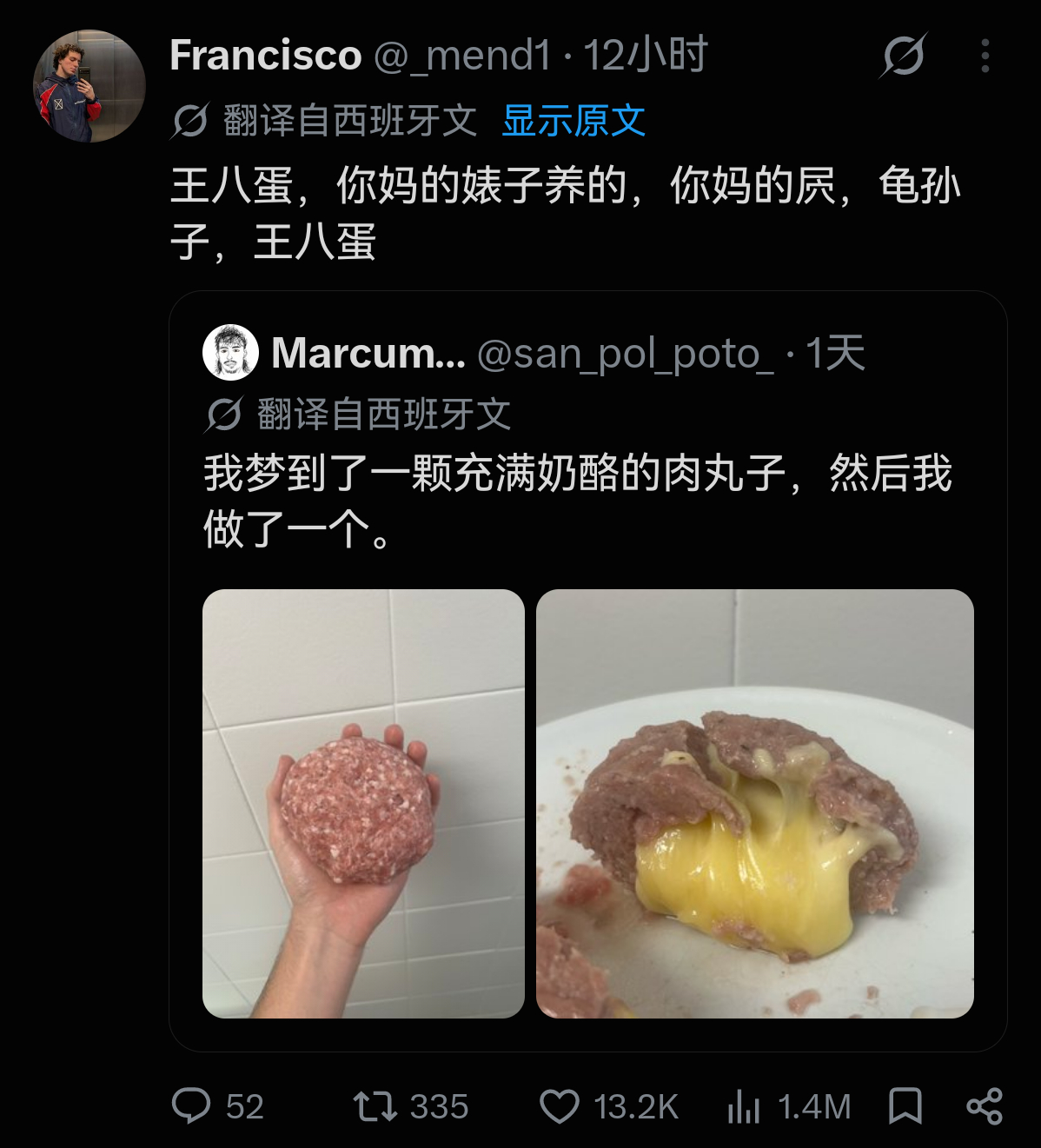Repost the post with 335 reposts
This screenshot has height=1148, width=1041.
410,1106
